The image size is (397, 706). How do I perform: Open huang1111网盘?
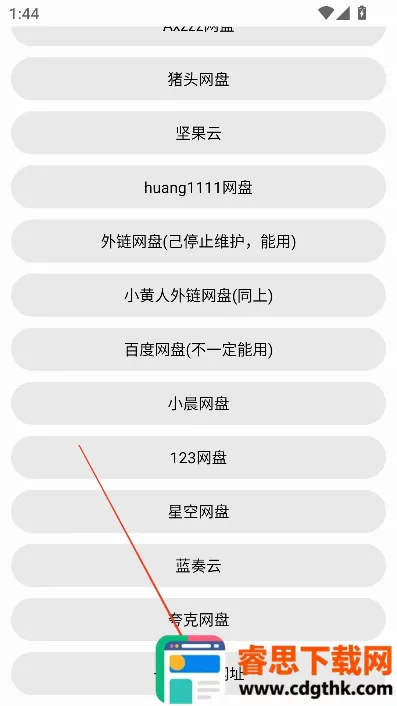198,187
